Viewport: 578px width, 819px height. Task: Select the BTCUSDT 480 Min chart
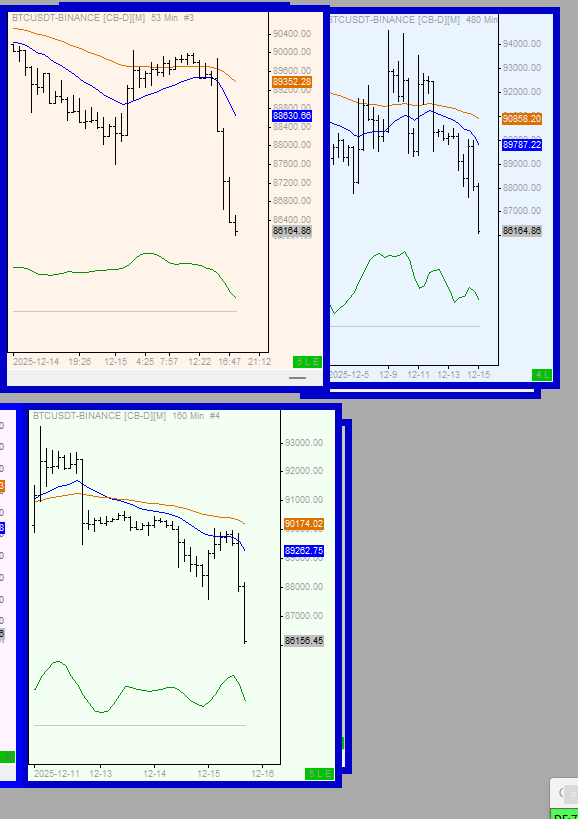click(x=414, y=188)
